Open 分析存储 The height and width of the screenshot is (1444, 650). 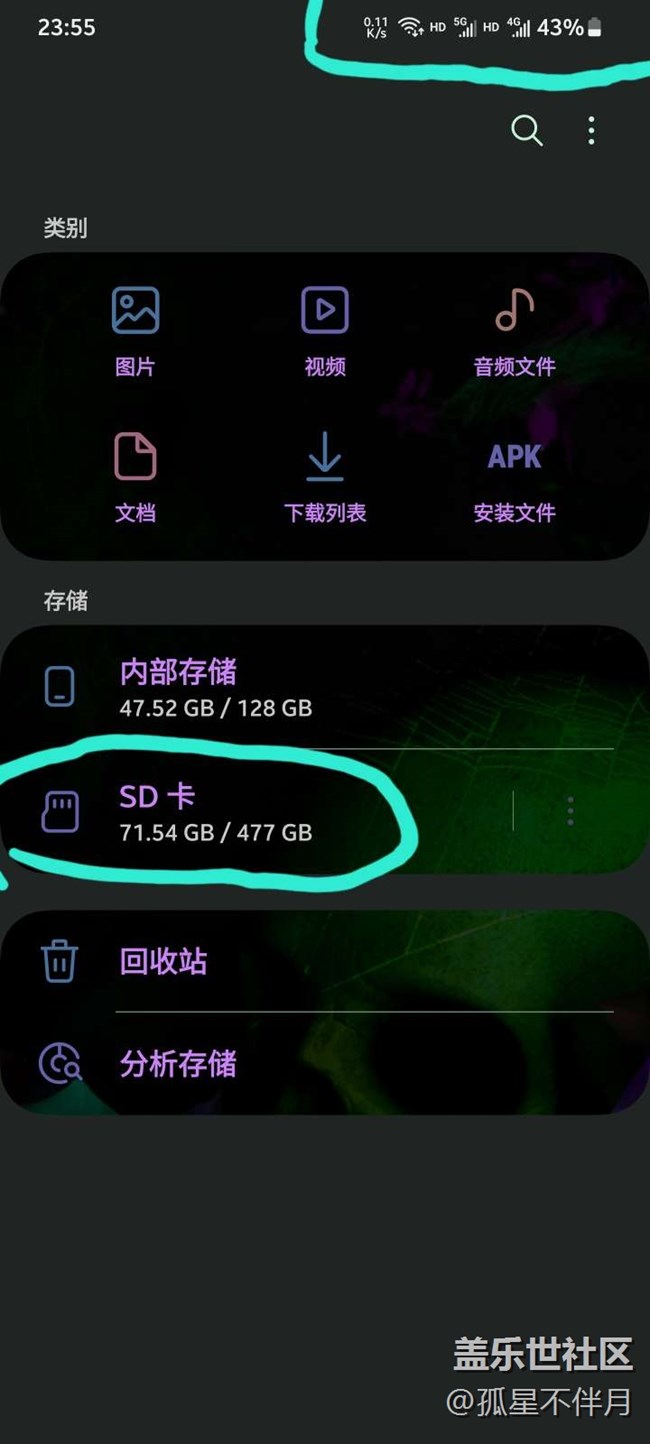click(x=300, y=1063)
